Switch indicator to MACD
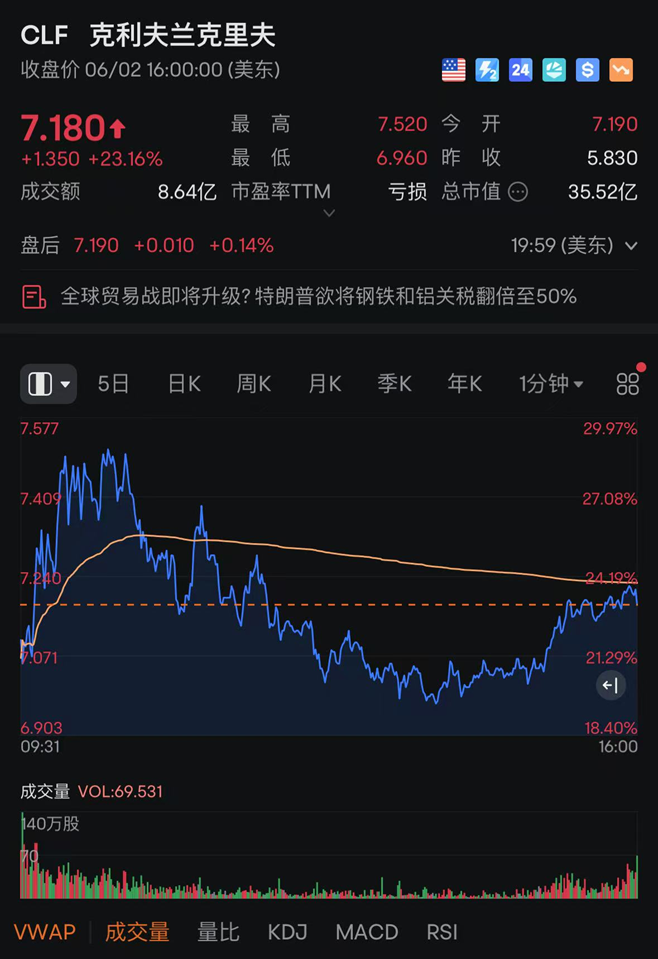Viewport: 658px width, 959px height. pyautogui.click(x=366, y=932)
